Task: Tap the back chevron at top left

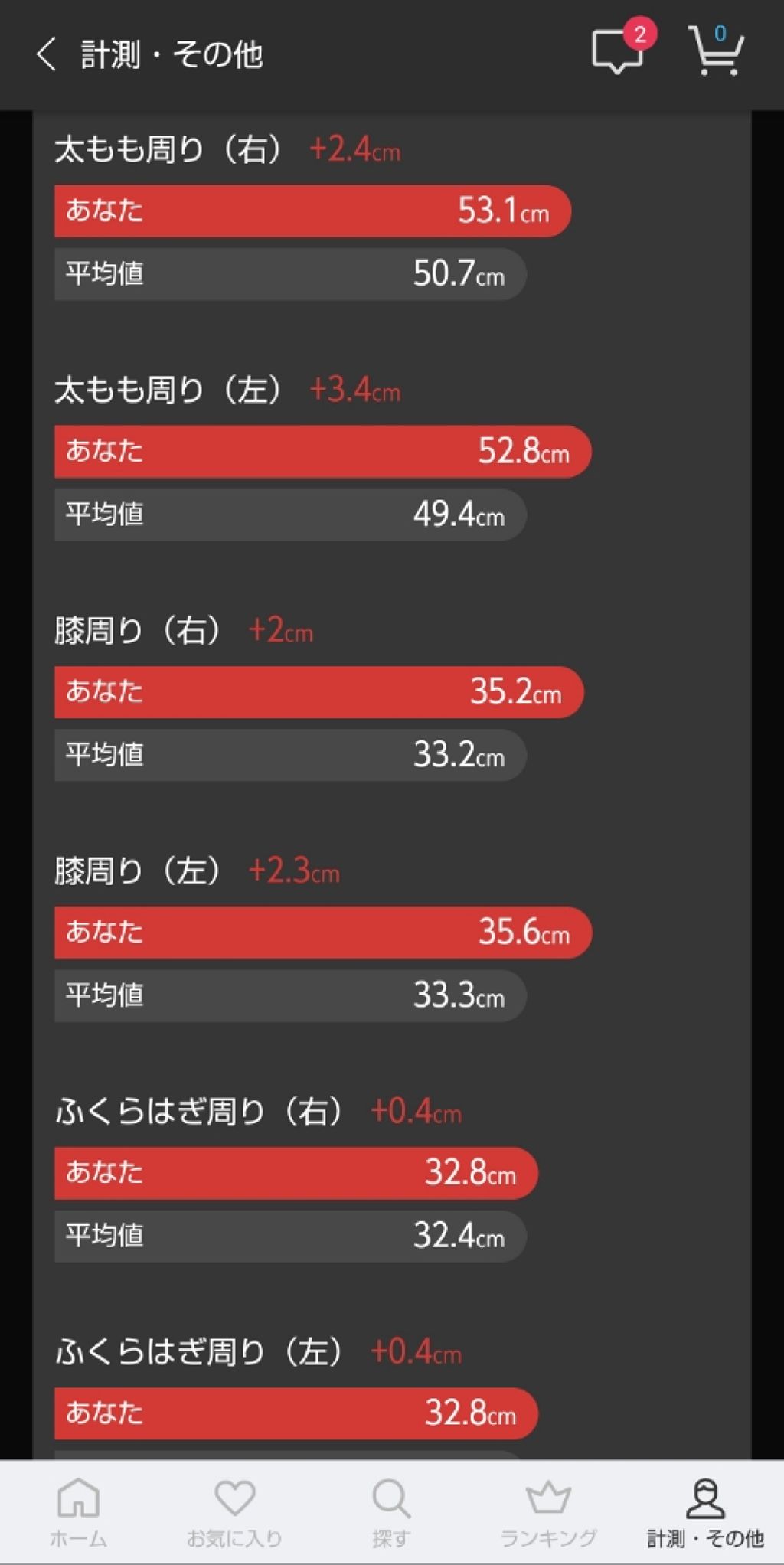Action: click(47, 54)
